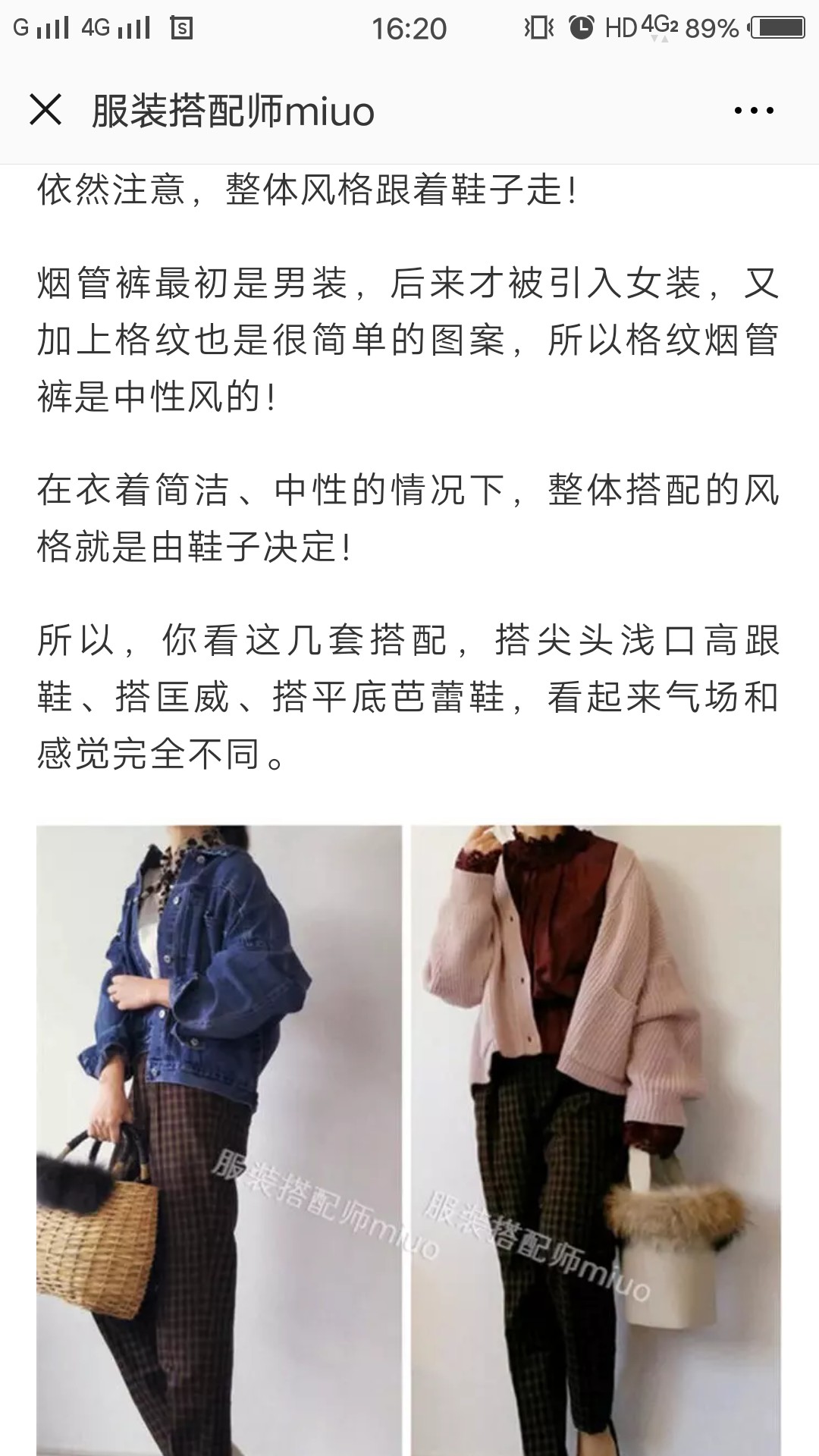
Task: Open the denim jacket outfit photo
Action: click(219, 1141)
